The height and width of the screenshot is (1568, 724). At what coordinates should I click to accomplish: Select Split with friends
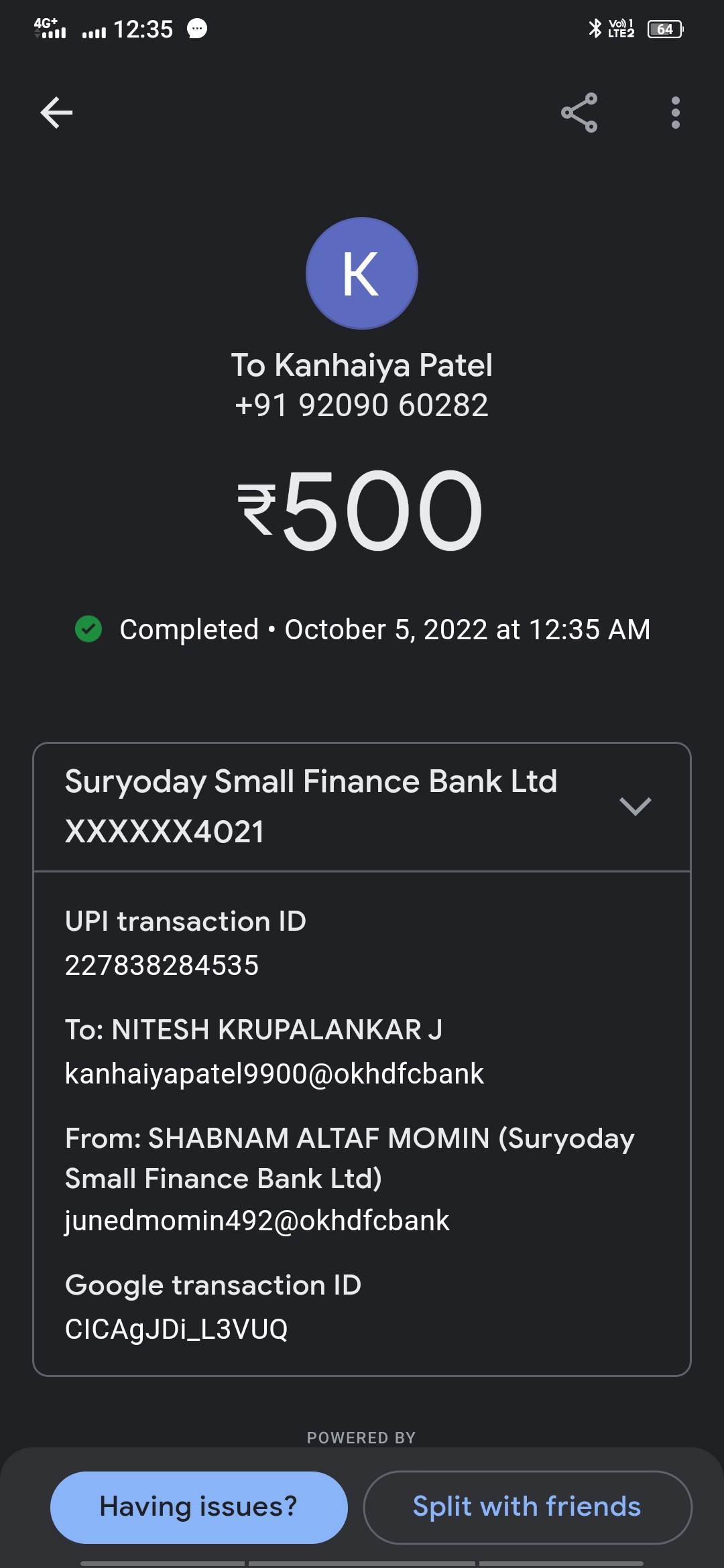click(527, 1507)
